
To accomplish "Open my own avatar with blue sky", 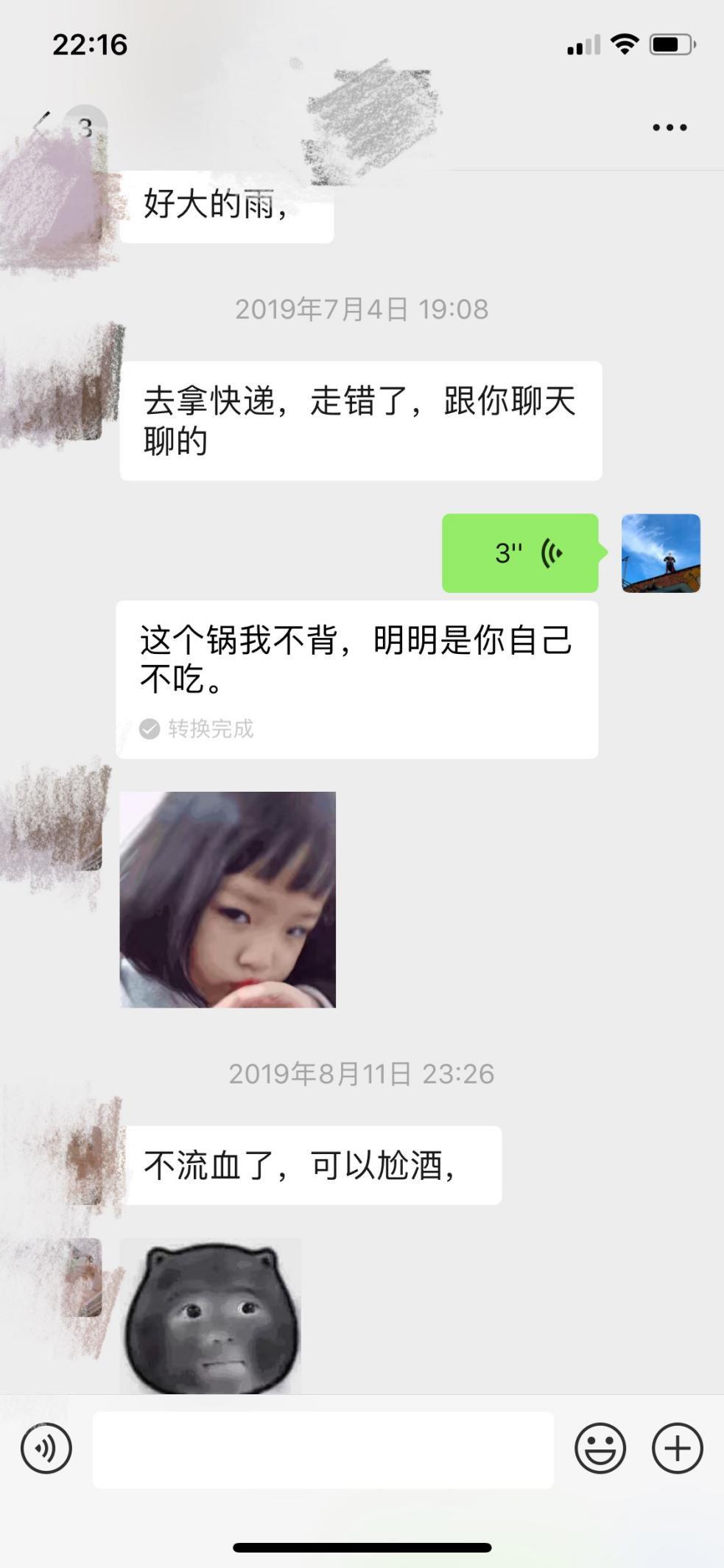I will pos(661,553).
